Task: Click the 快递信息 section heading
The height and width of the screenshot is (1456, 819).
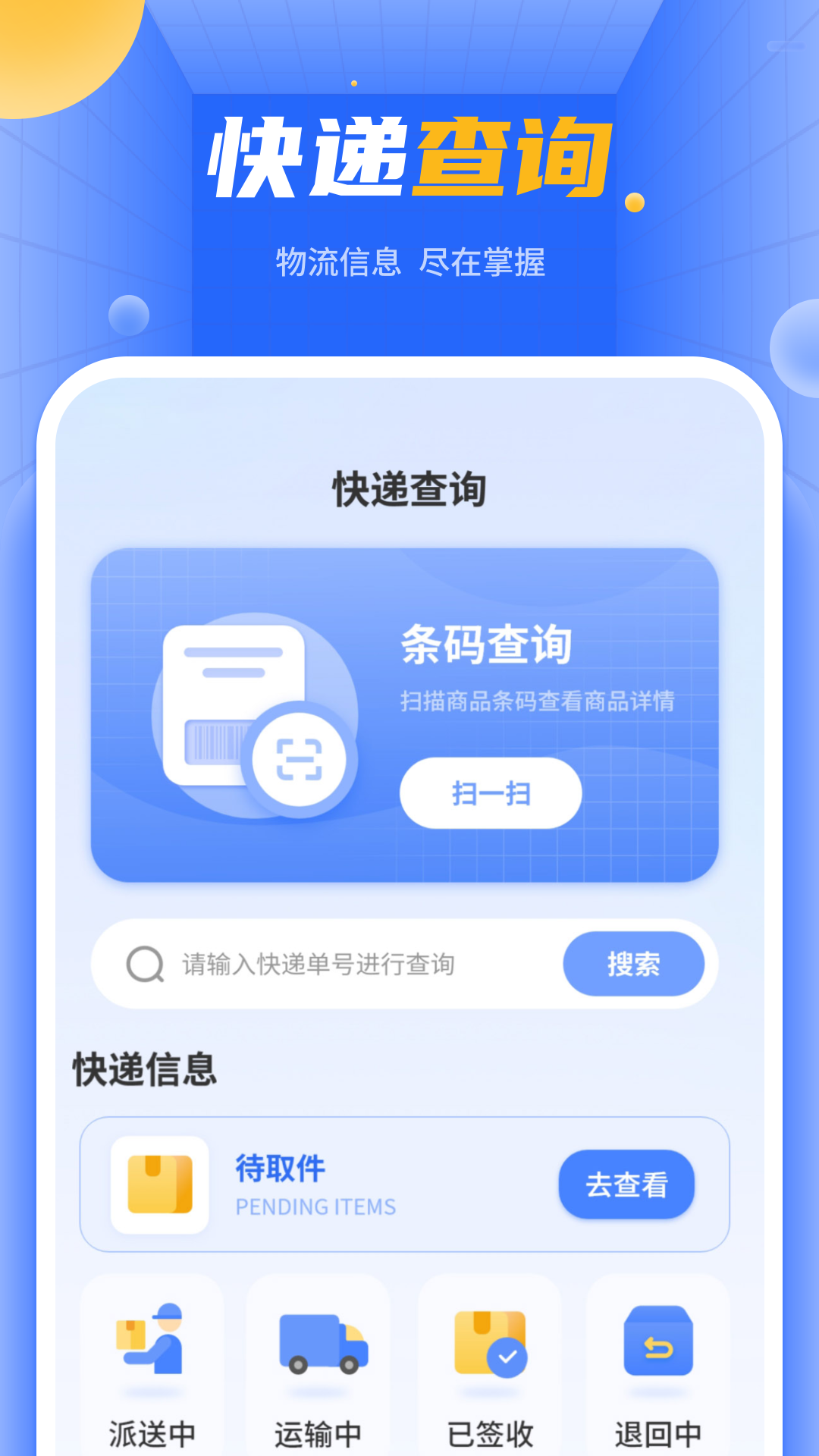Action: [143, 1069]
